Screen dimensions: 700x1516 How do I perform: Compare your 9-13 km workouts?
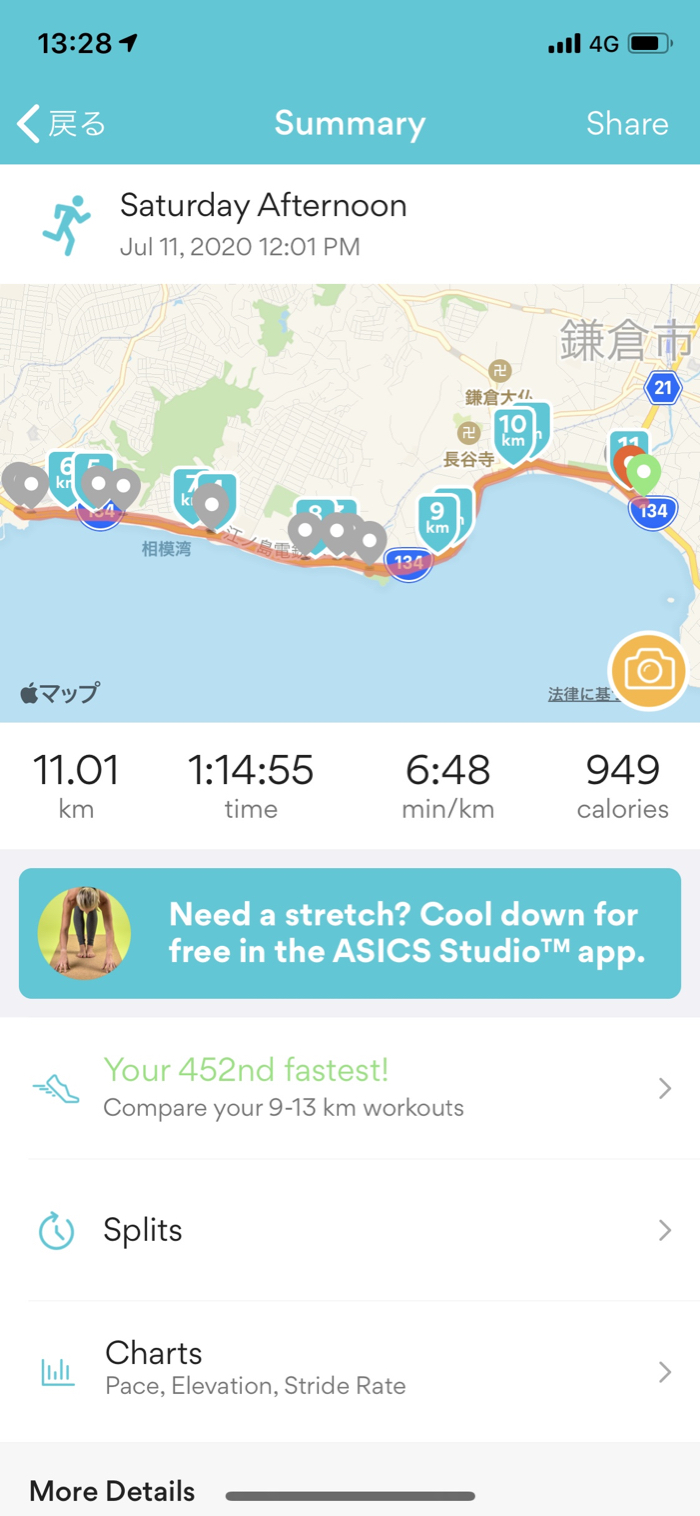(350, 1088)
